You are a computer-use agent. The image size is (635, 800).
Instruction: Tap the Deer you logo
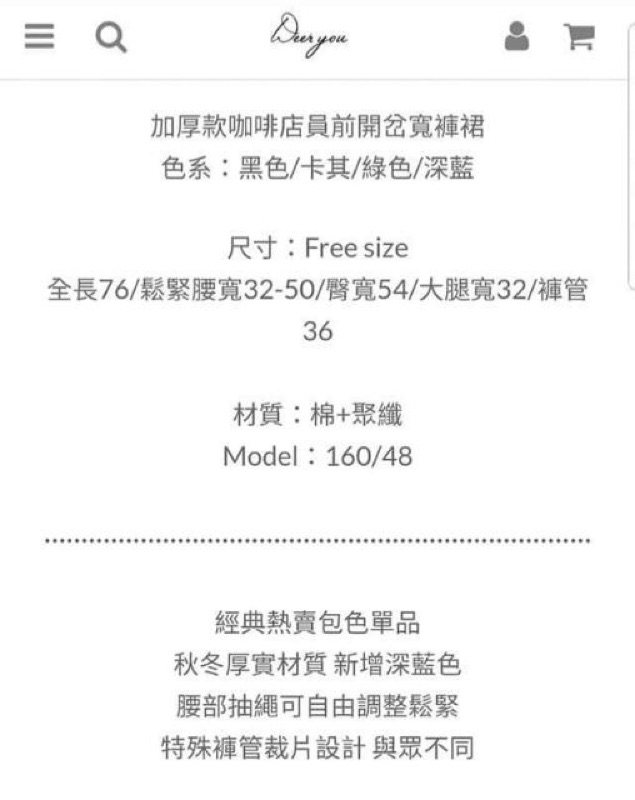coord(309,36)
